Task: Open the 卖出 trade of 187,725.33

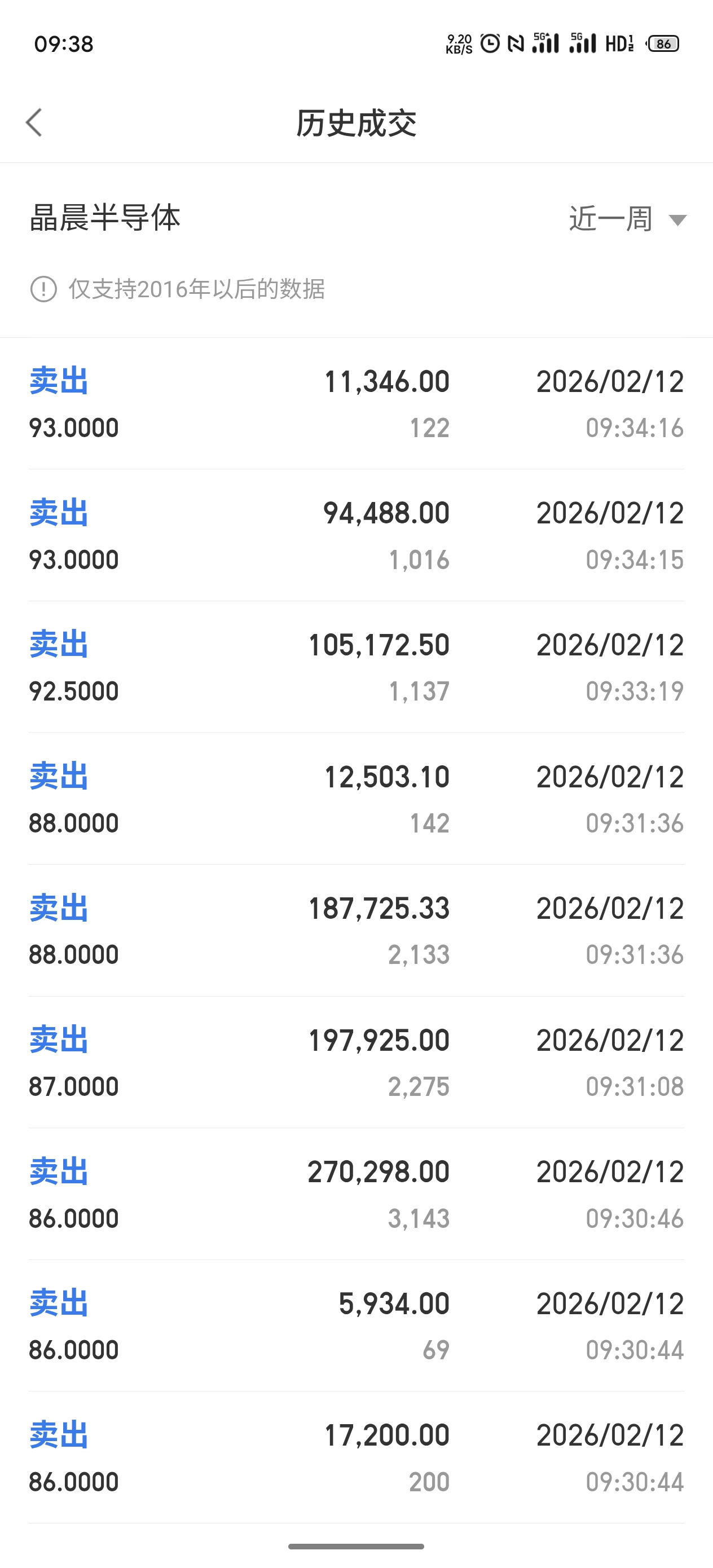Action: click(356, 931)
